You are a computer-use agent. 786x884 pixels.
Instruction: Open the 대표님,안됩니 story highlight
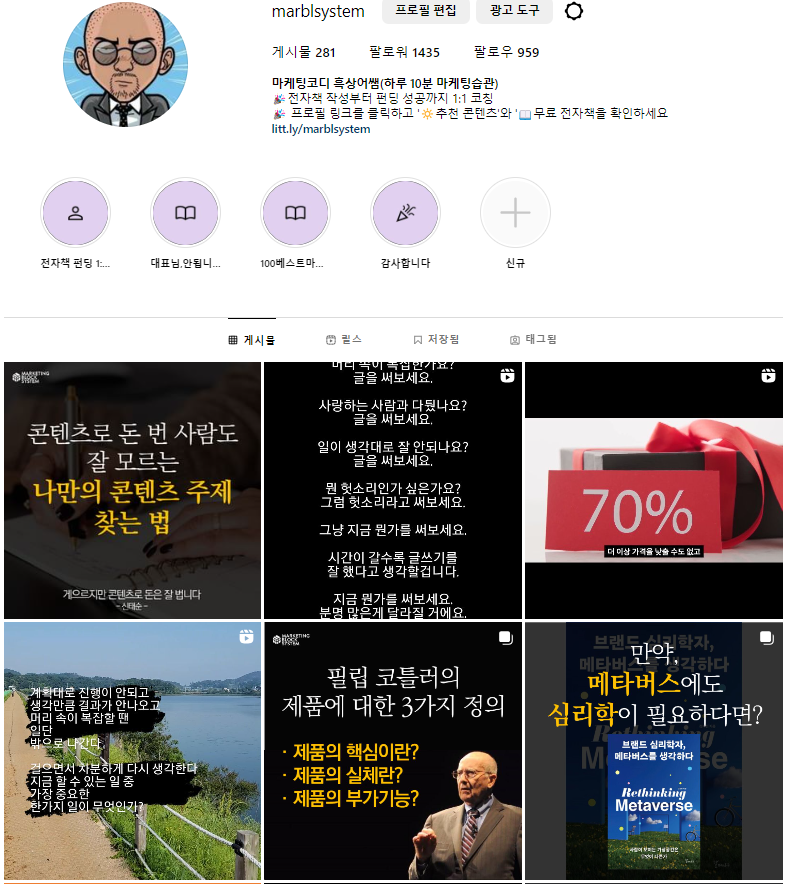click(x=186, y=223)
